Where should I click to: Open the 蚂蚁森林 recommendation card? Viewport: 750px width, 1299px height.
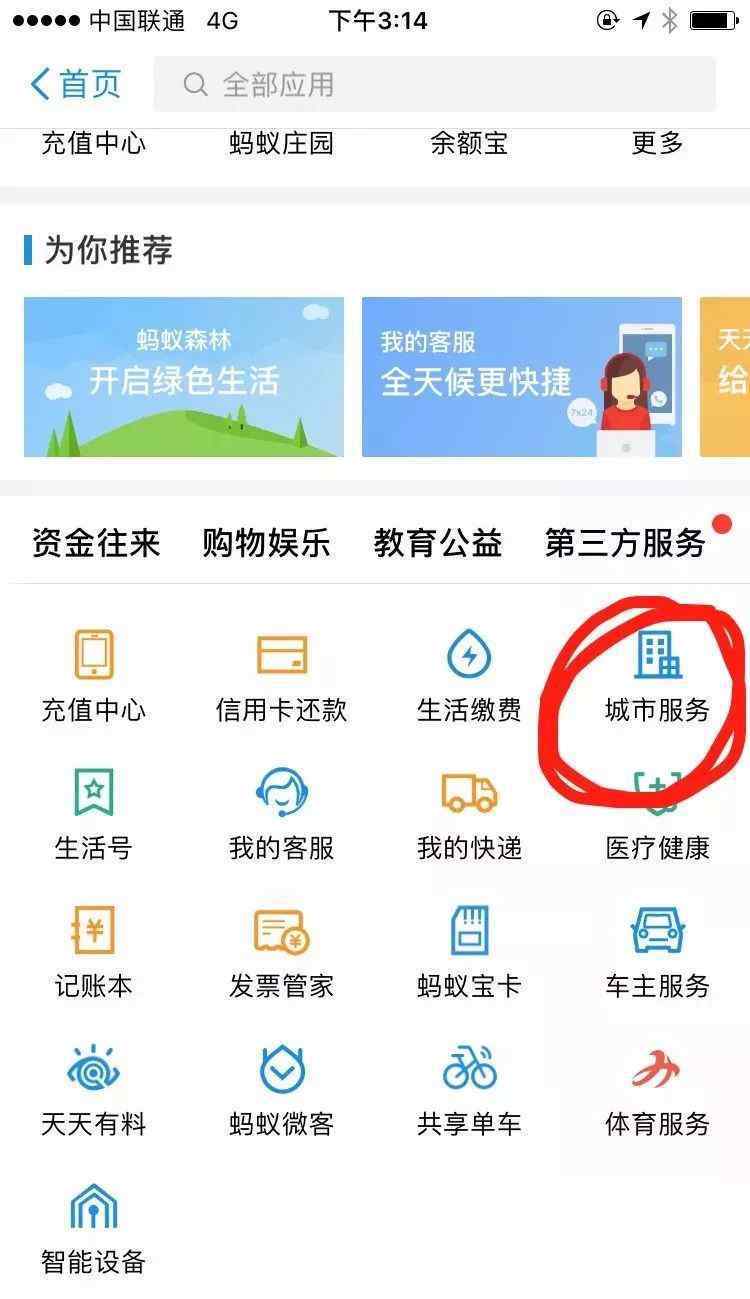(184, 377)
